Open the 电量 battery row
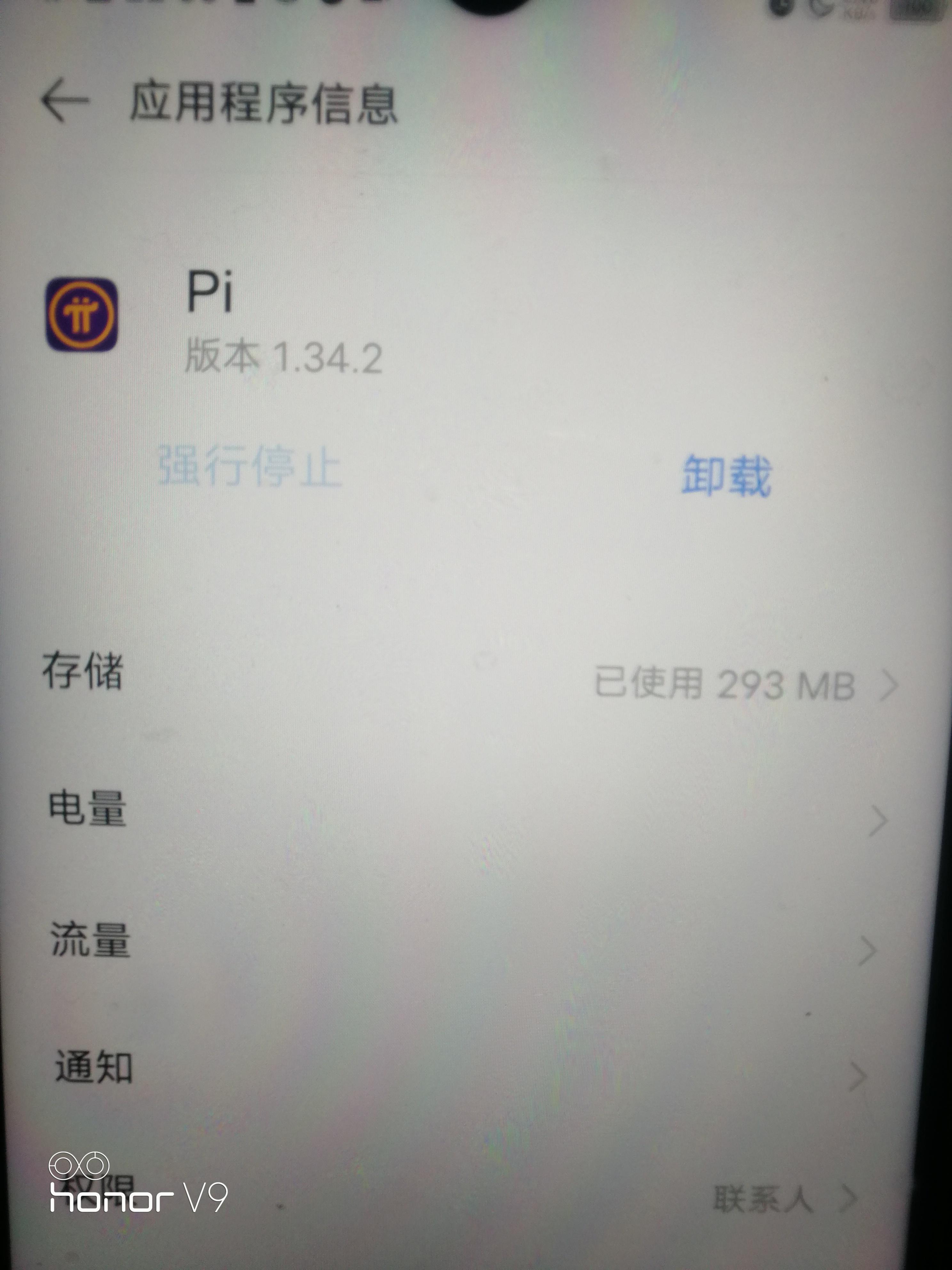Image resolution: width=952 pixels, height=1270 pixels. pos(459,812)
